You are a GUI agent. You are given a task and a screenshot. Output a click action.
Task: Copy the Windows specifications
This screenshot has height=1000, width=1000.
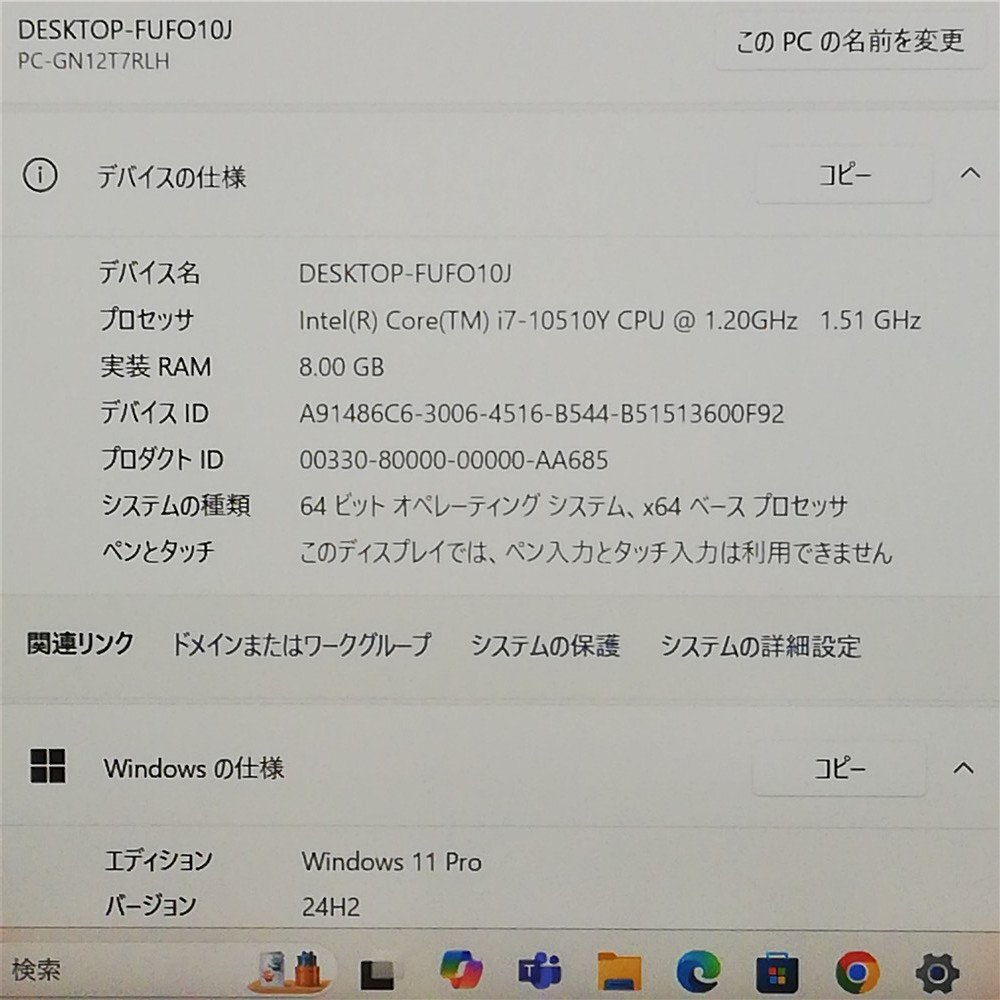coord(838,768)
